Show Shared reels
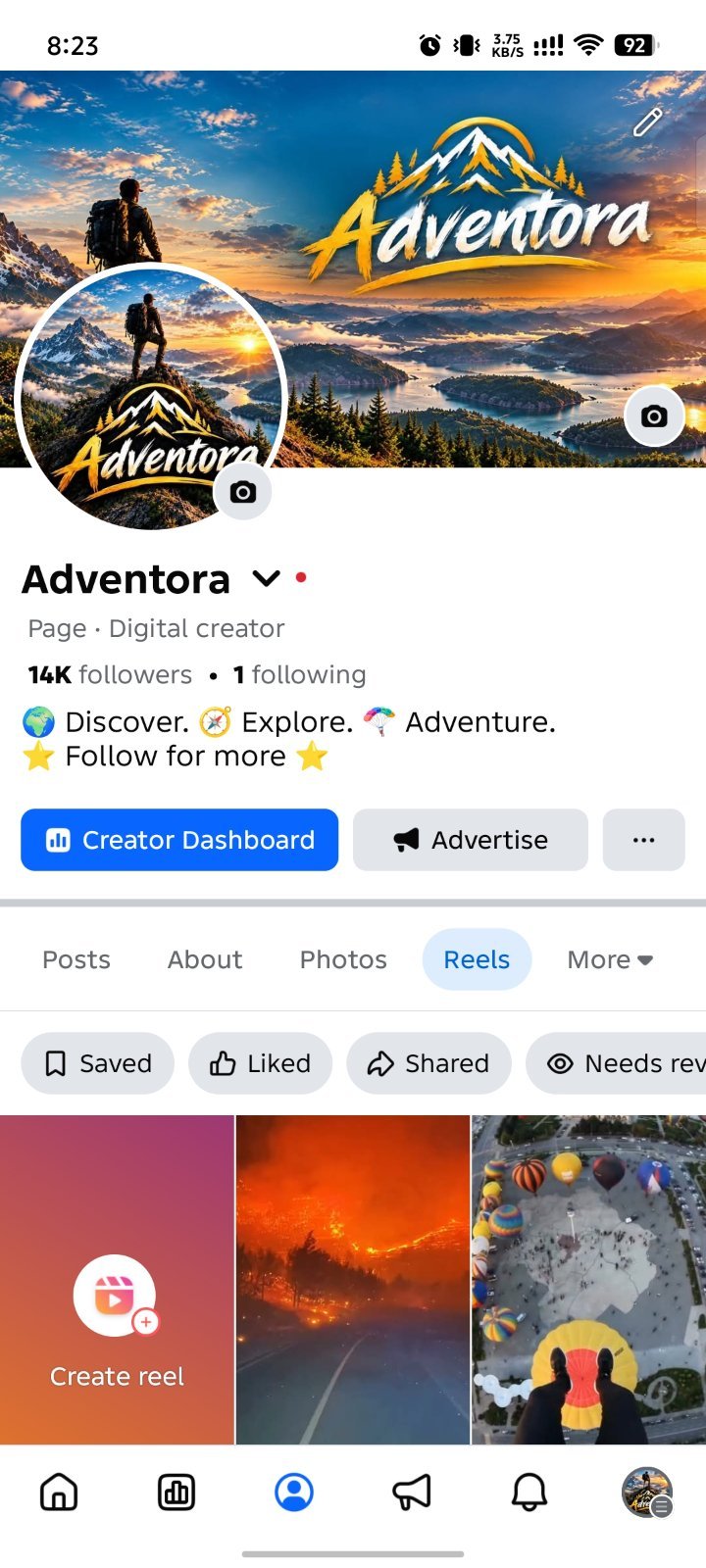 click(429, 1063)
